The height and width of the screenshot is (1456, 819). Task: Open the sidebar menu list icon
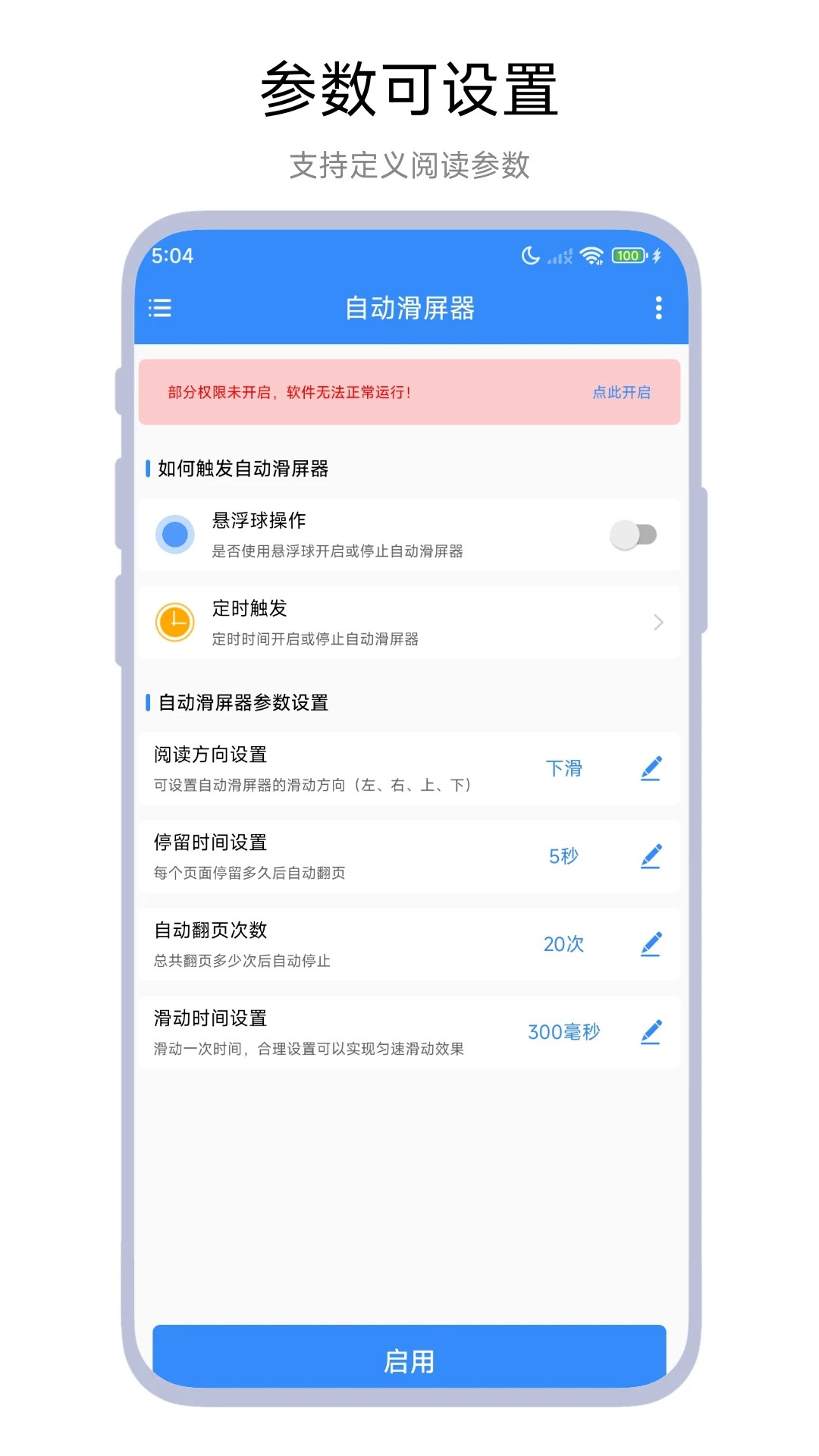[x=159, y=308]
